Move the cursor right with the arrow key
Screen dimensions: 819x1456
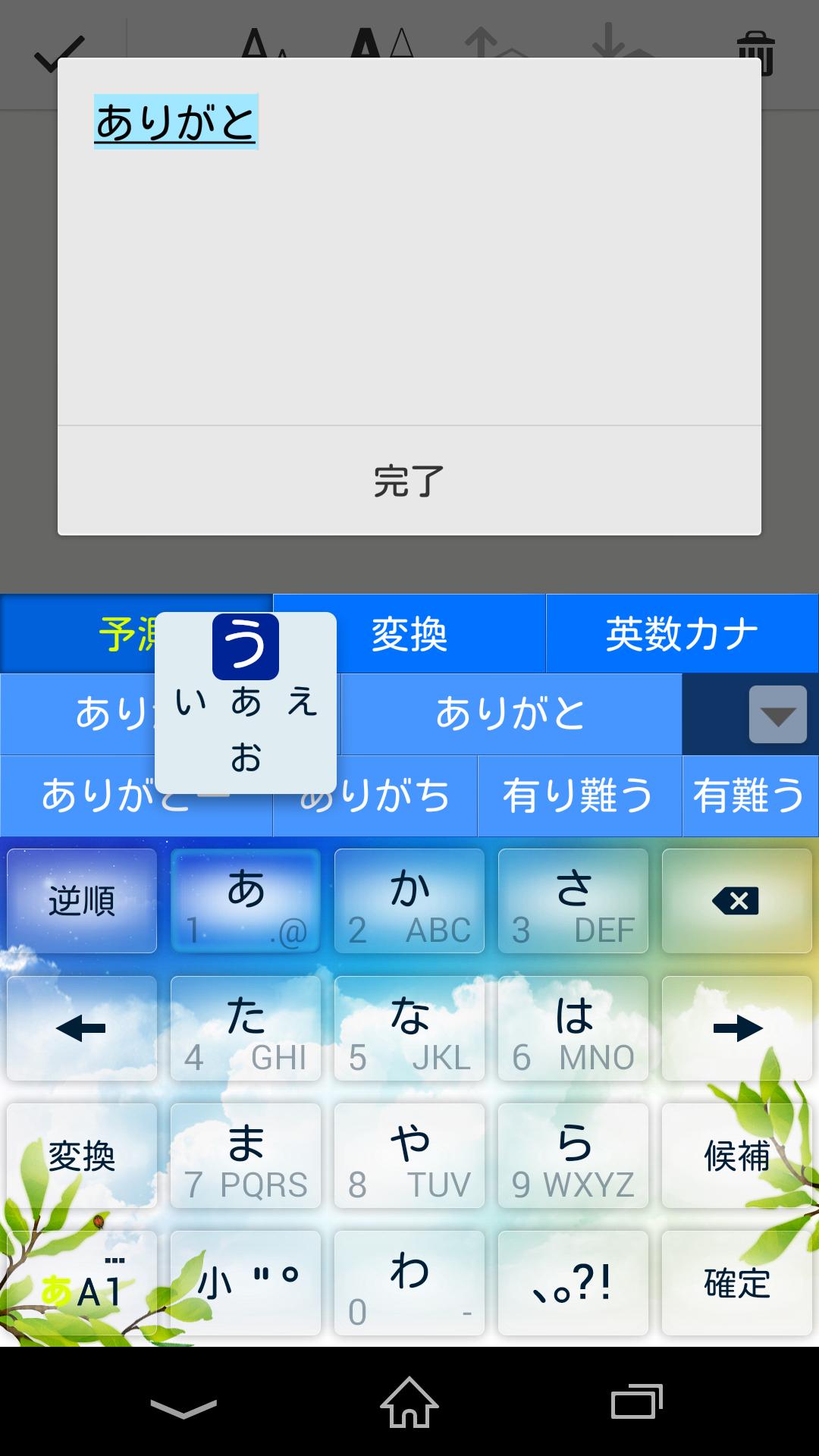pyautogui.click(x=736, y=1028)
